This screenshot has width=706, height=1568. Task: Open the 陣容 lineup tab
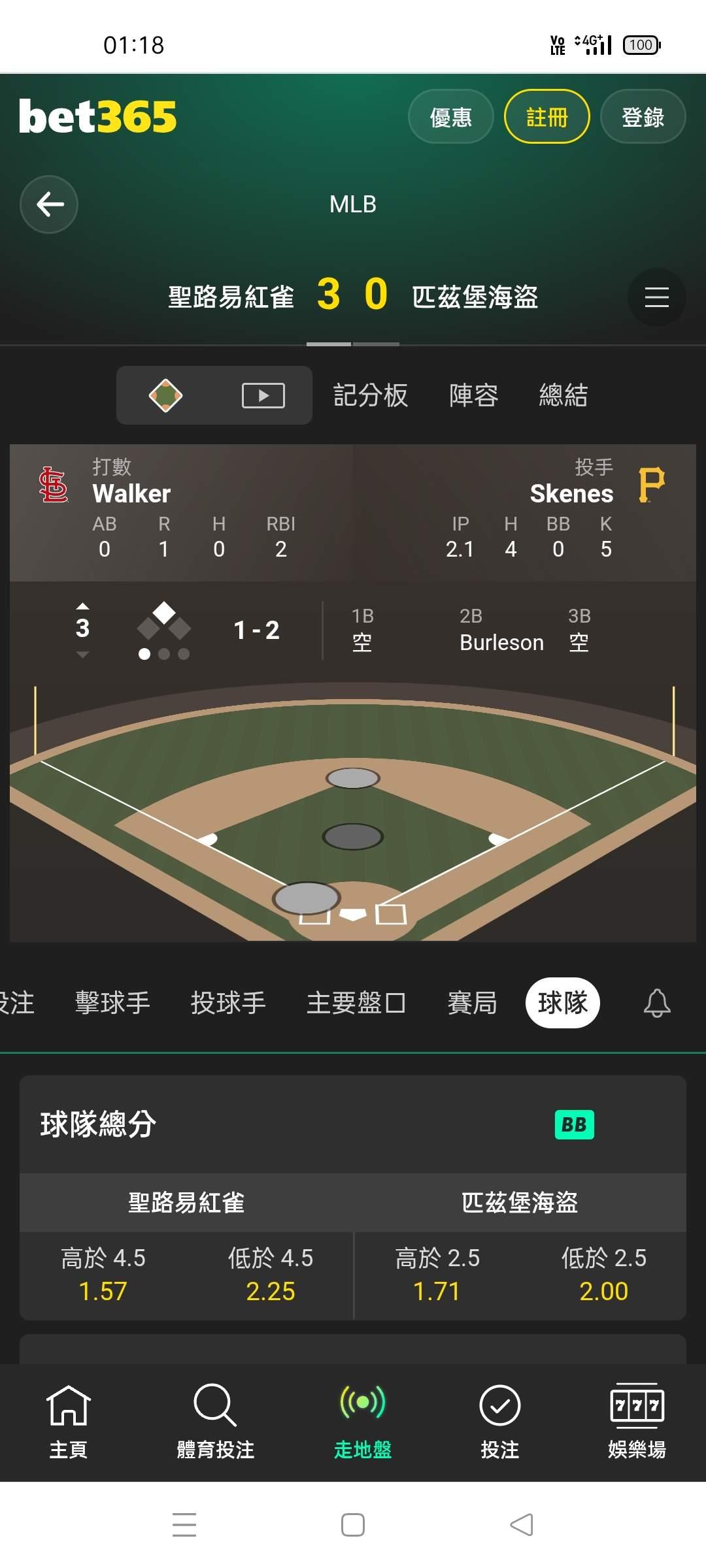474,395
